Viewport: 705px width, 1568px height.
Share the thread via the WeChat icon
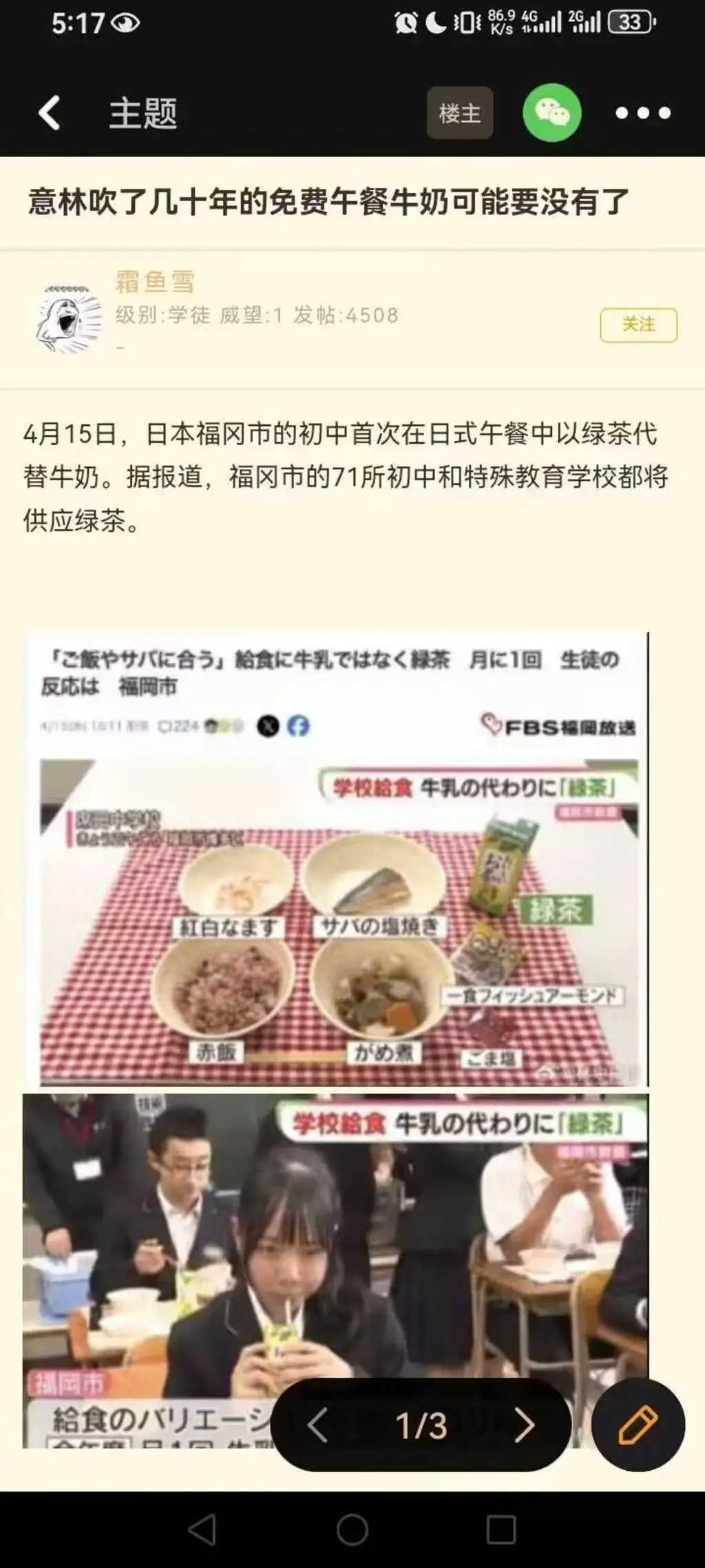551,113
